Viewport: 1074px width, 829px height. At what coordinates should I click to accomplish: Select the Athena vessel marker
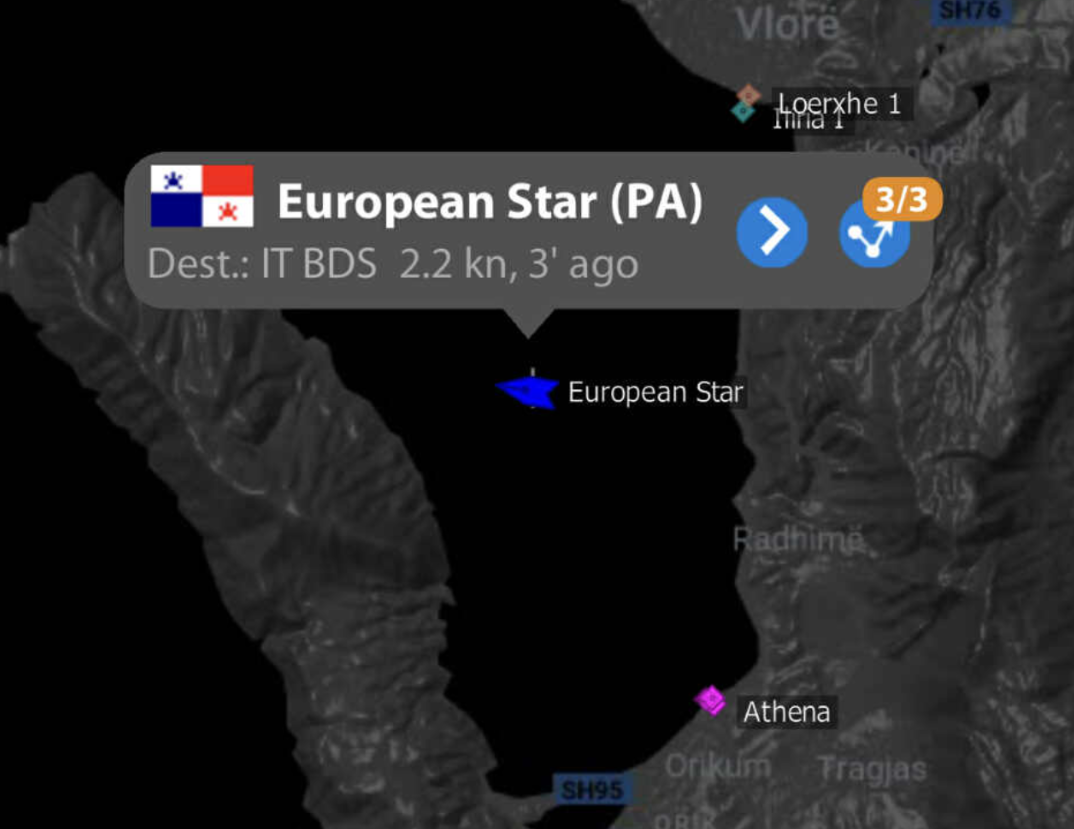point(710,700)
